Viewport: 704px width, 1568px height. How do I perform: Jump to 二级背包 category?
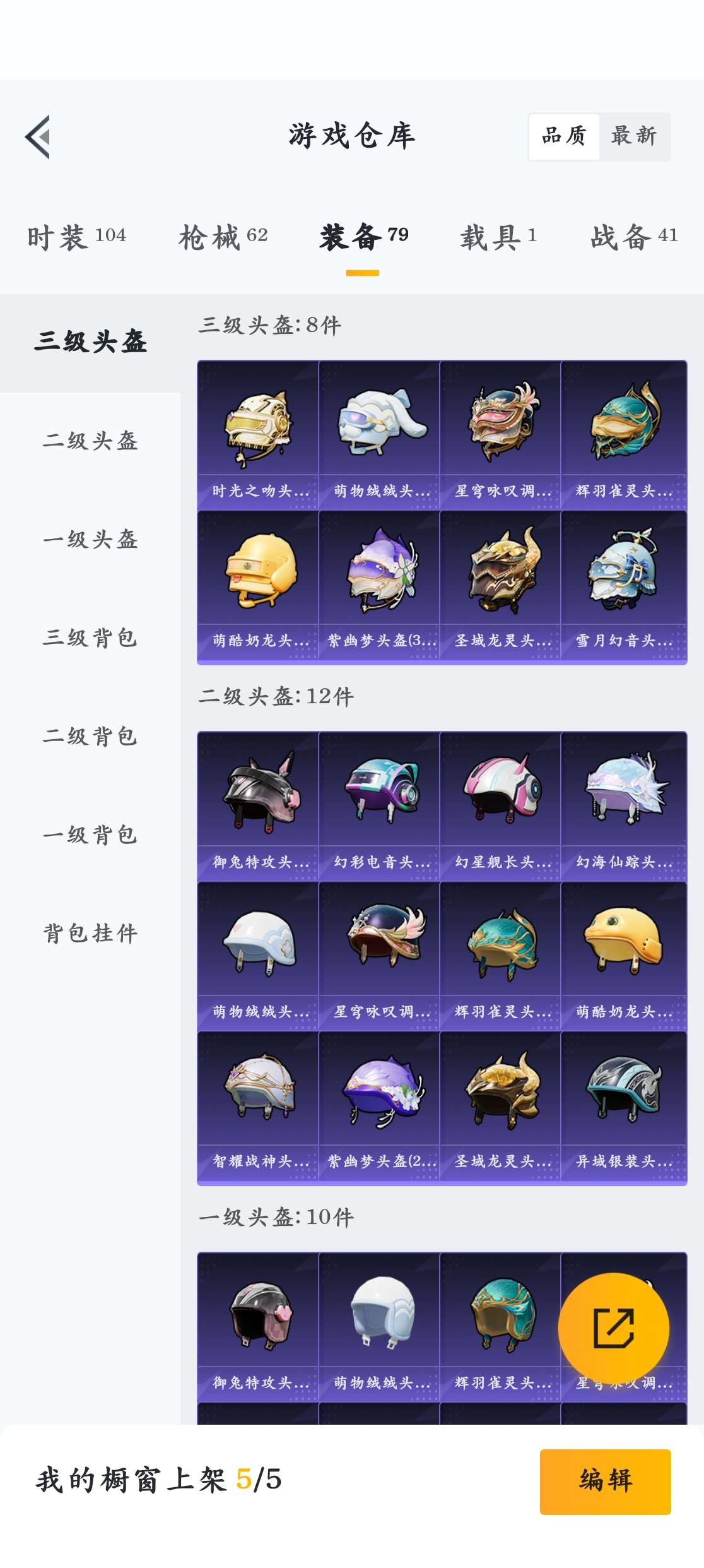(x=90, y=737)
